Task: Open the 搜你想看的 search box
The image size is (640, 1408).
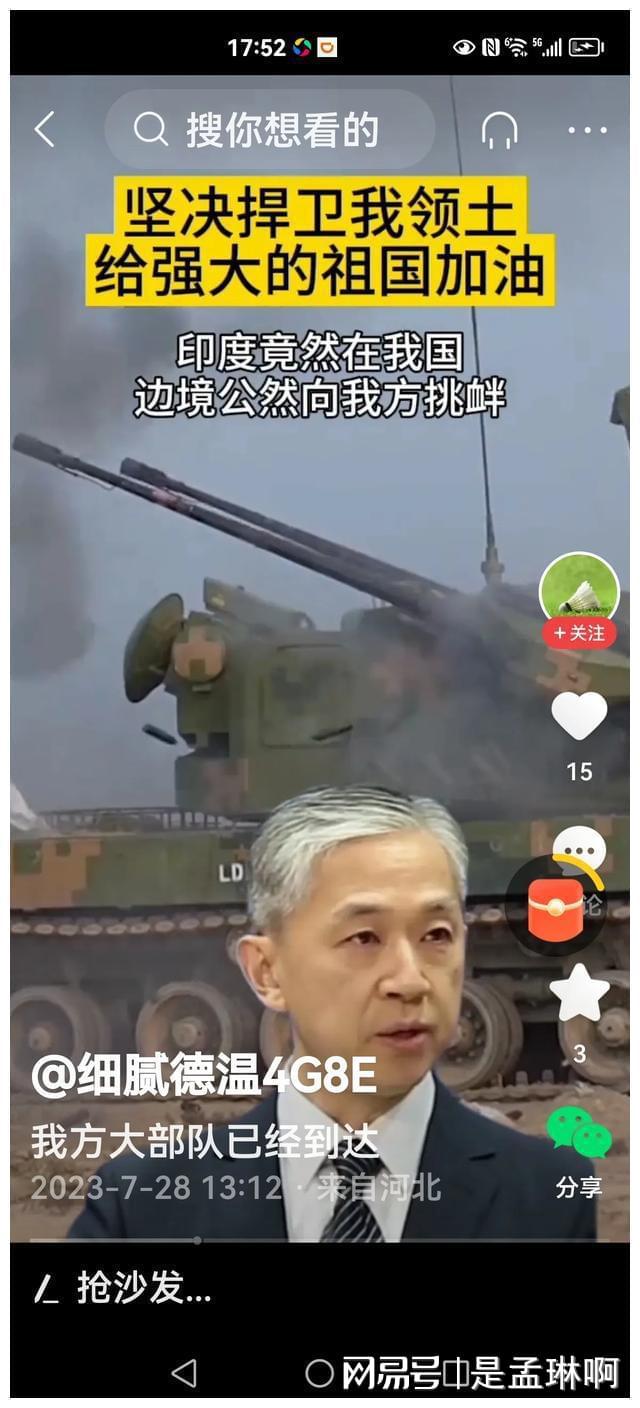Action: 270,130
